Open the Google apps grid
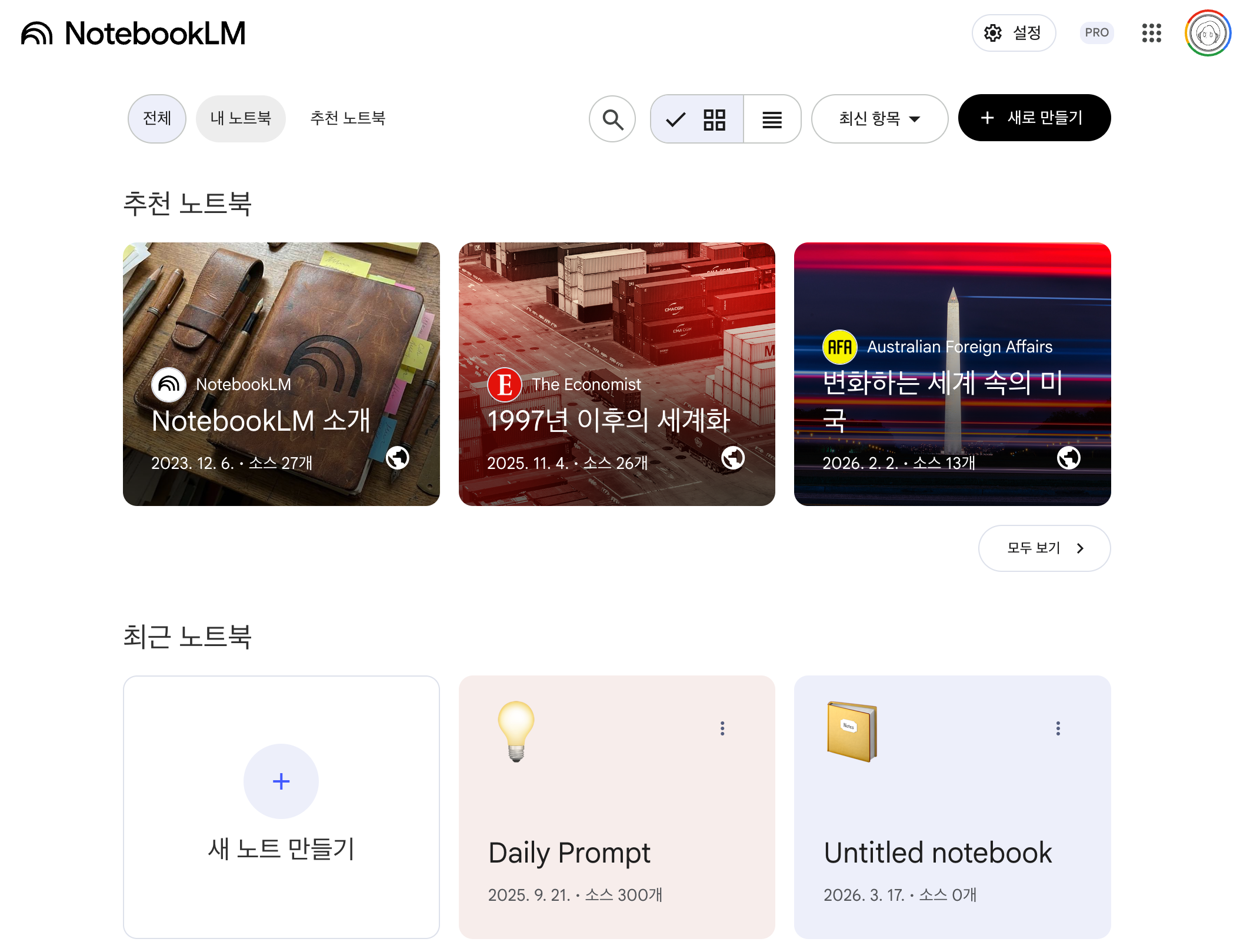This screenshot has height=952, width=1240. [1151, 33]
